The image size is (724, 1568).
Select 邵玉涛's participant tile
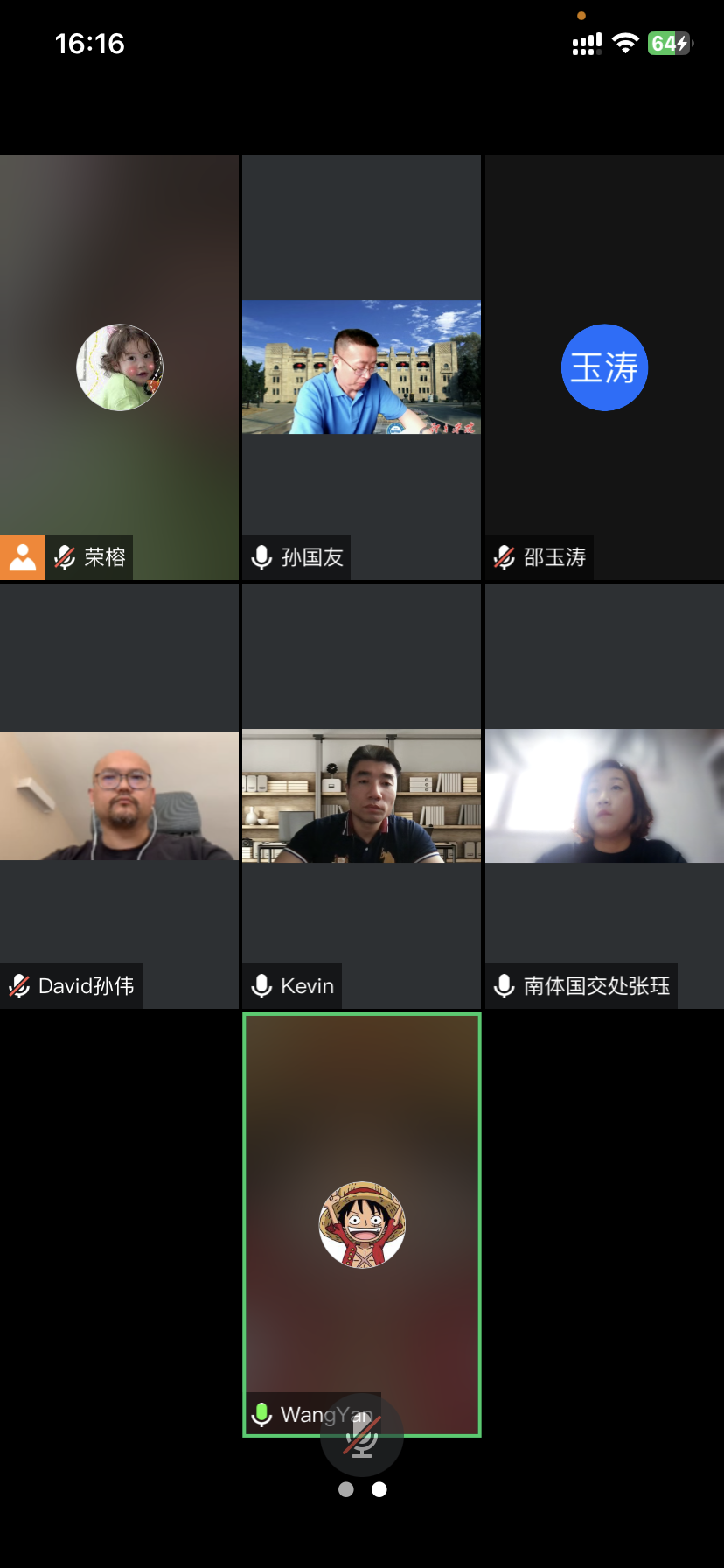coord(604,367)
